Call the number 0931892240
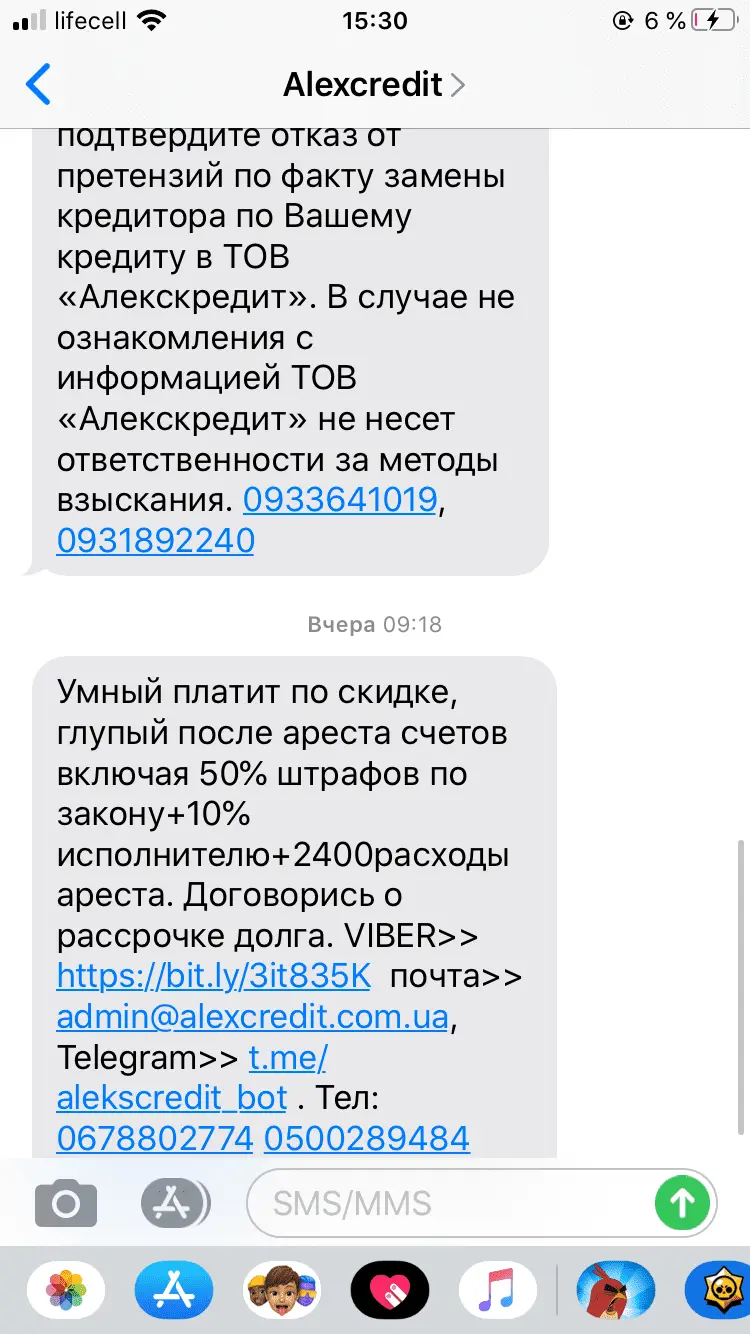This screenshot has height=1334, width=750. (x=156, y=541)
